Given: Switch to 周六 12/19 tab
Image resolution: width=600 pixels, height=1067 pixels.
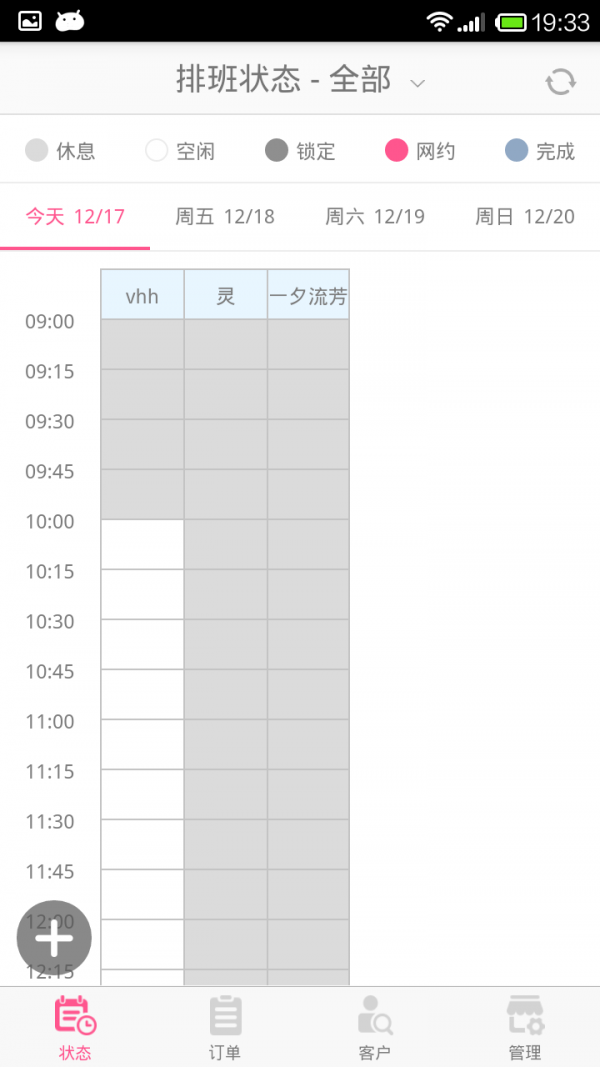Looking at the screenshot, I should [375, 216].
